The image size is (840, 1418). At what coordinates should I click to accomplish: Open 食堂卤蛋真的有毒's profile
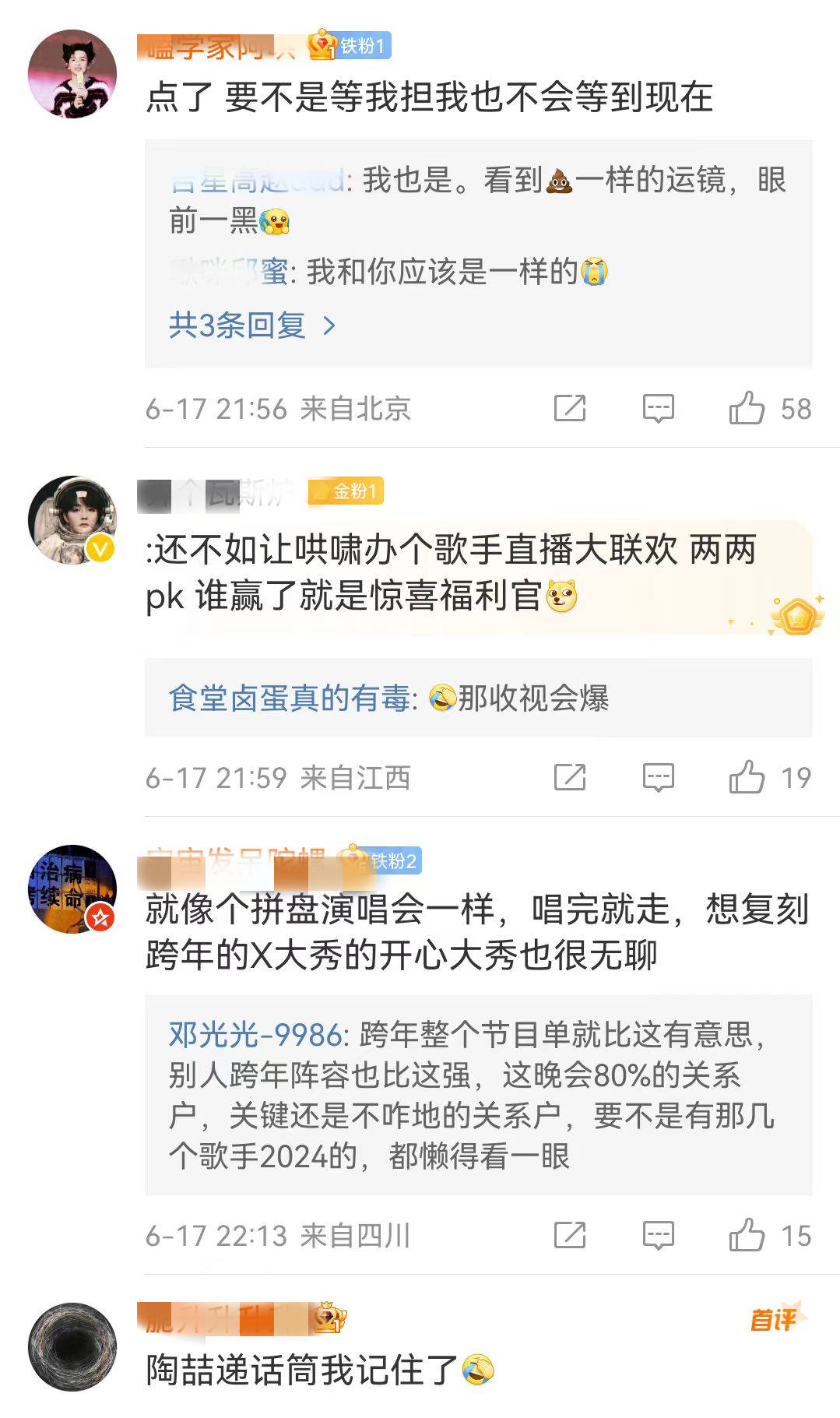click(x=289, y=698)
